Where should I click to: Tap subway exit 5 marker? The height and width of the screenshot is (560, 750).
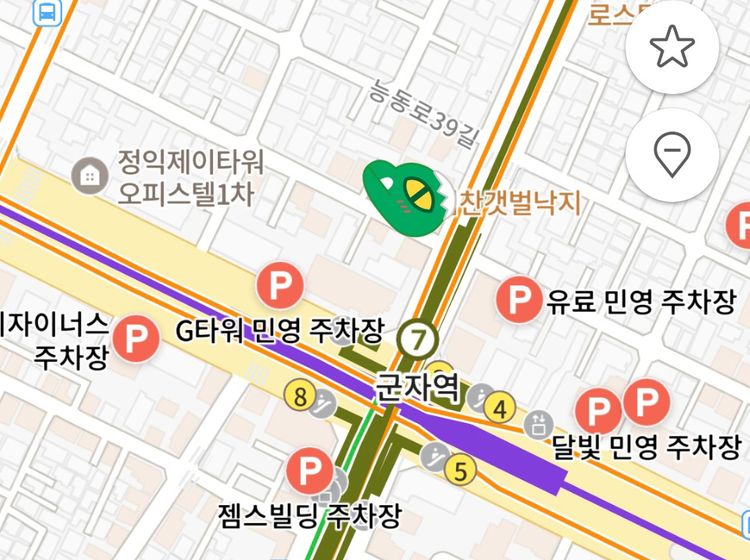(x=460, y=468)
